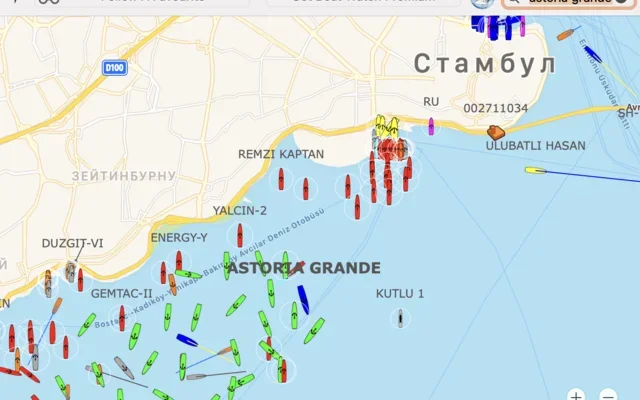Select the DUZGIT-VI vessel marker
The width and height of the screenshot is (640, 400).
70,271
